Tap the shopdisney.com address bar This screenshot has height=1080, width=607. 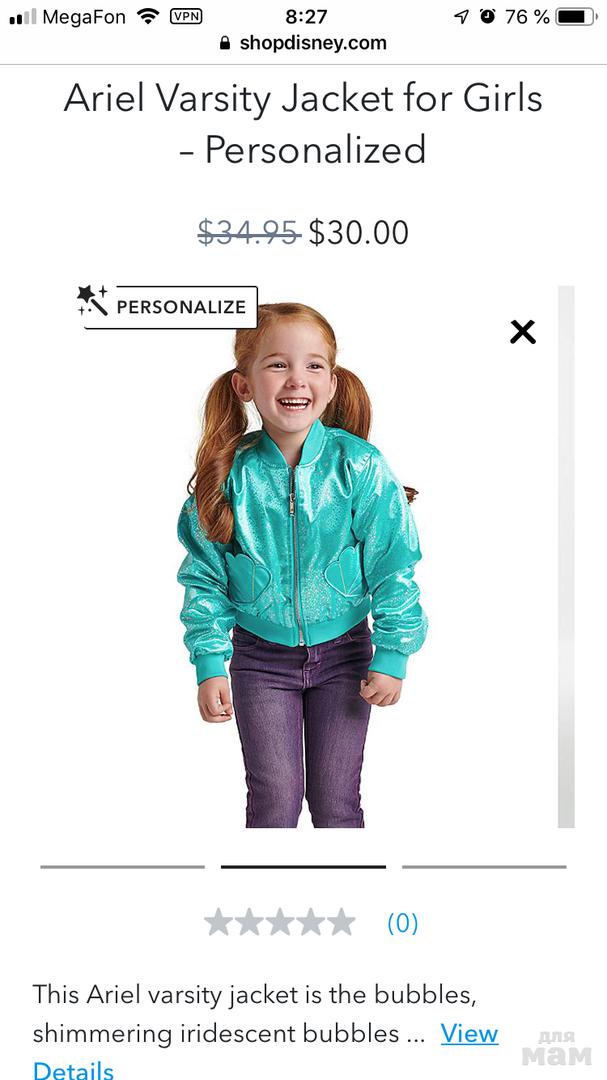pos(303,43)
